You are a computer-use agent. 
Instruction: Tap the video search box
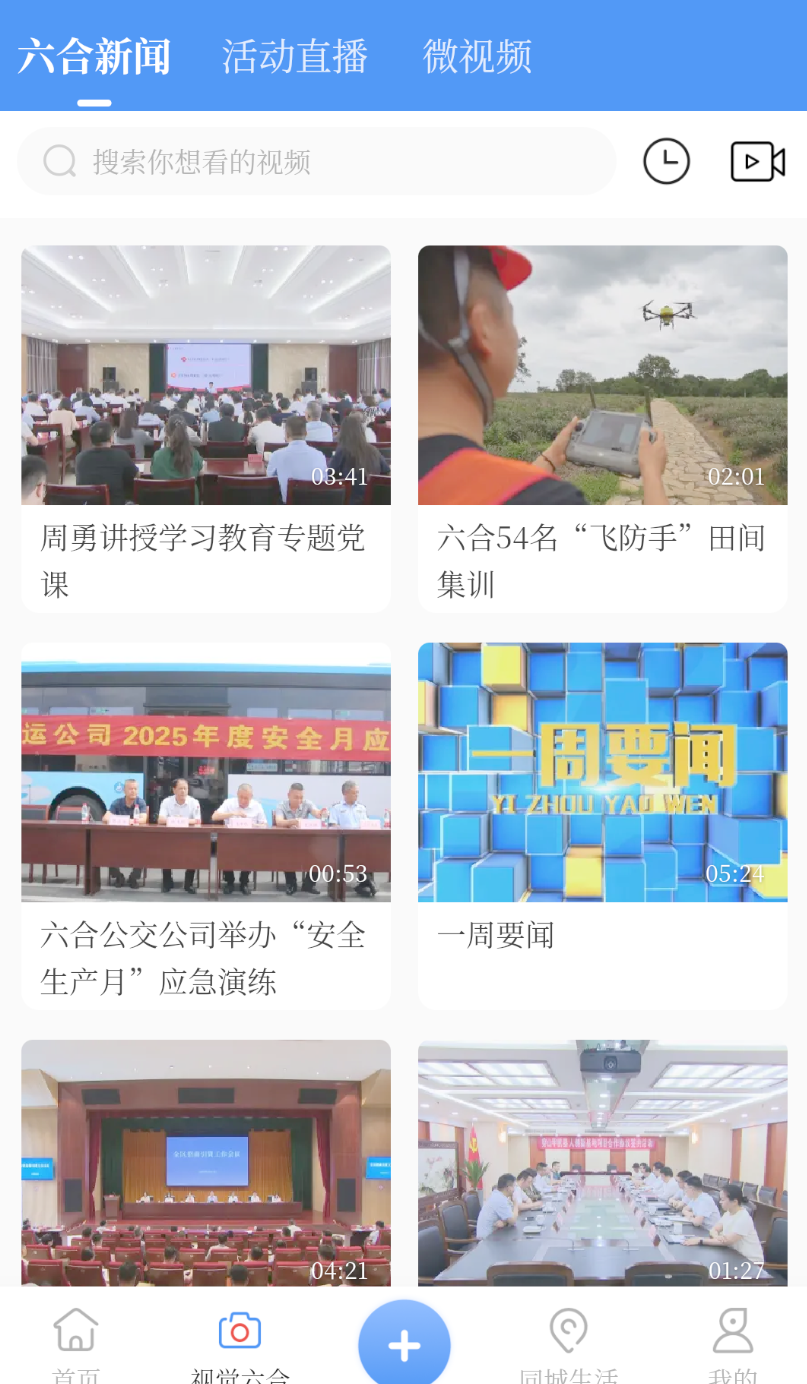point(316,161)
